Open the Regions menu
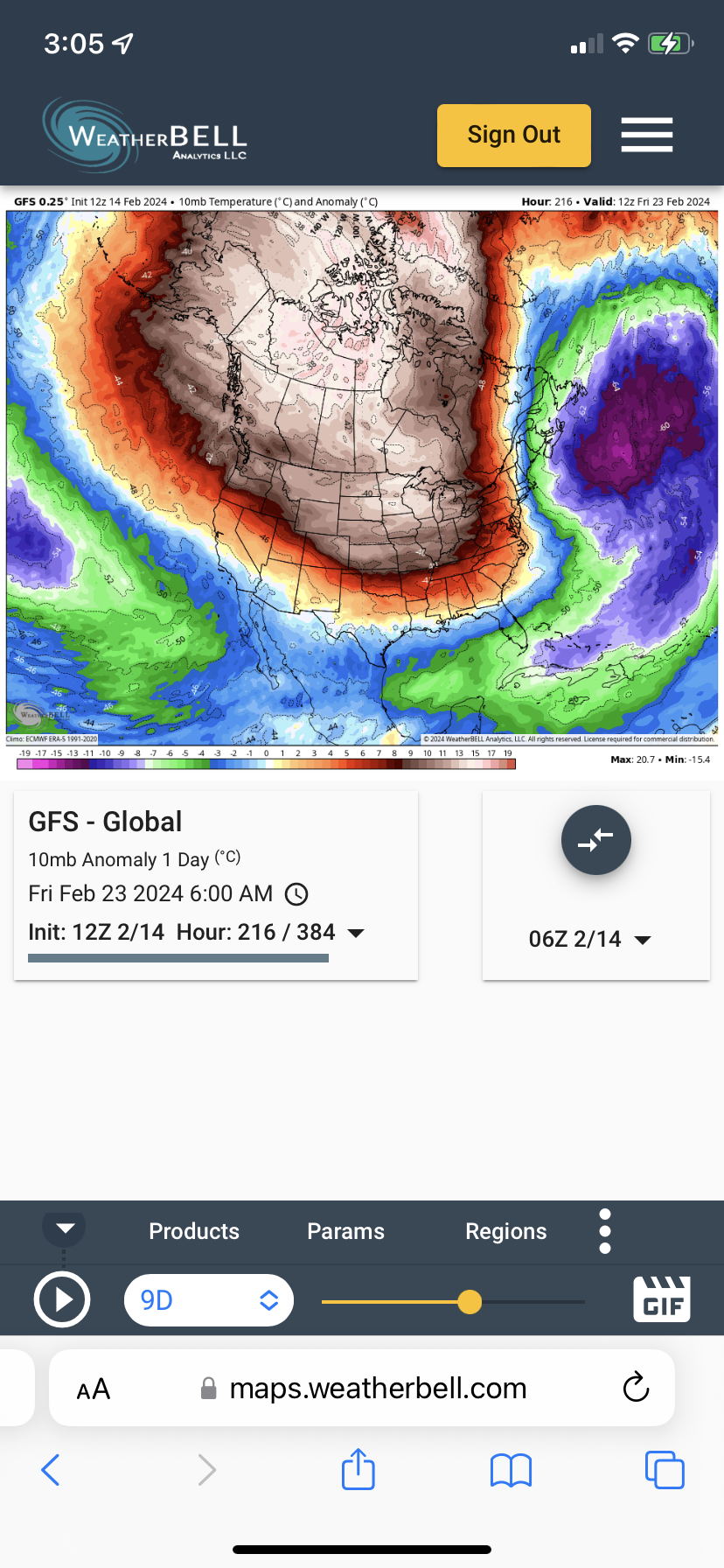The width and height of the screenshot is (724, 1568). point(505,1231)
